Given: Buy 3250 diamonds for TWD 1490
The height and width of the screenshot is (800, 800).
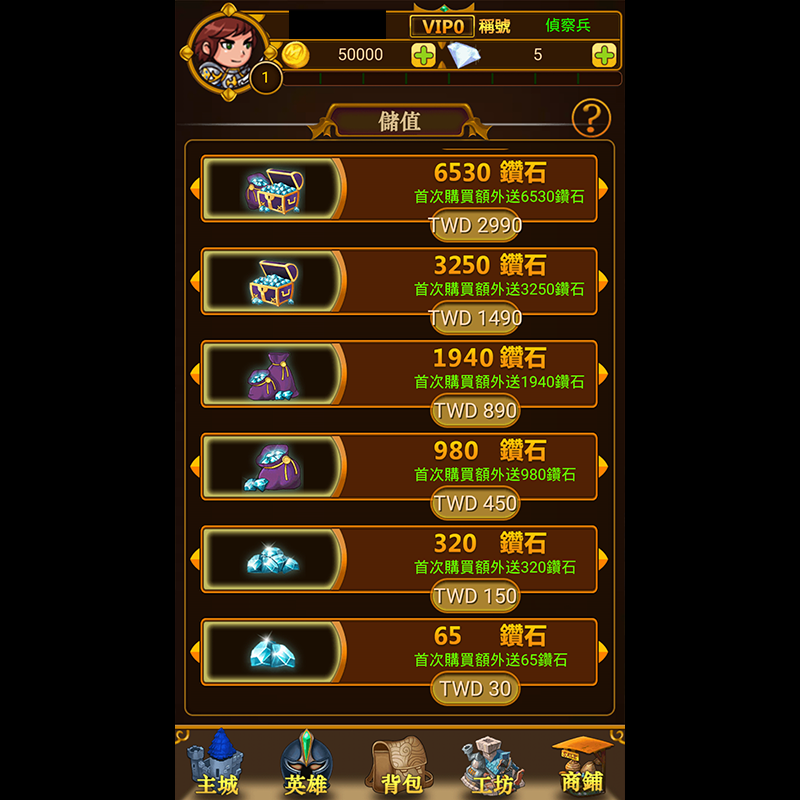Looking at the screenshot, I should click(x=475, y=318).
